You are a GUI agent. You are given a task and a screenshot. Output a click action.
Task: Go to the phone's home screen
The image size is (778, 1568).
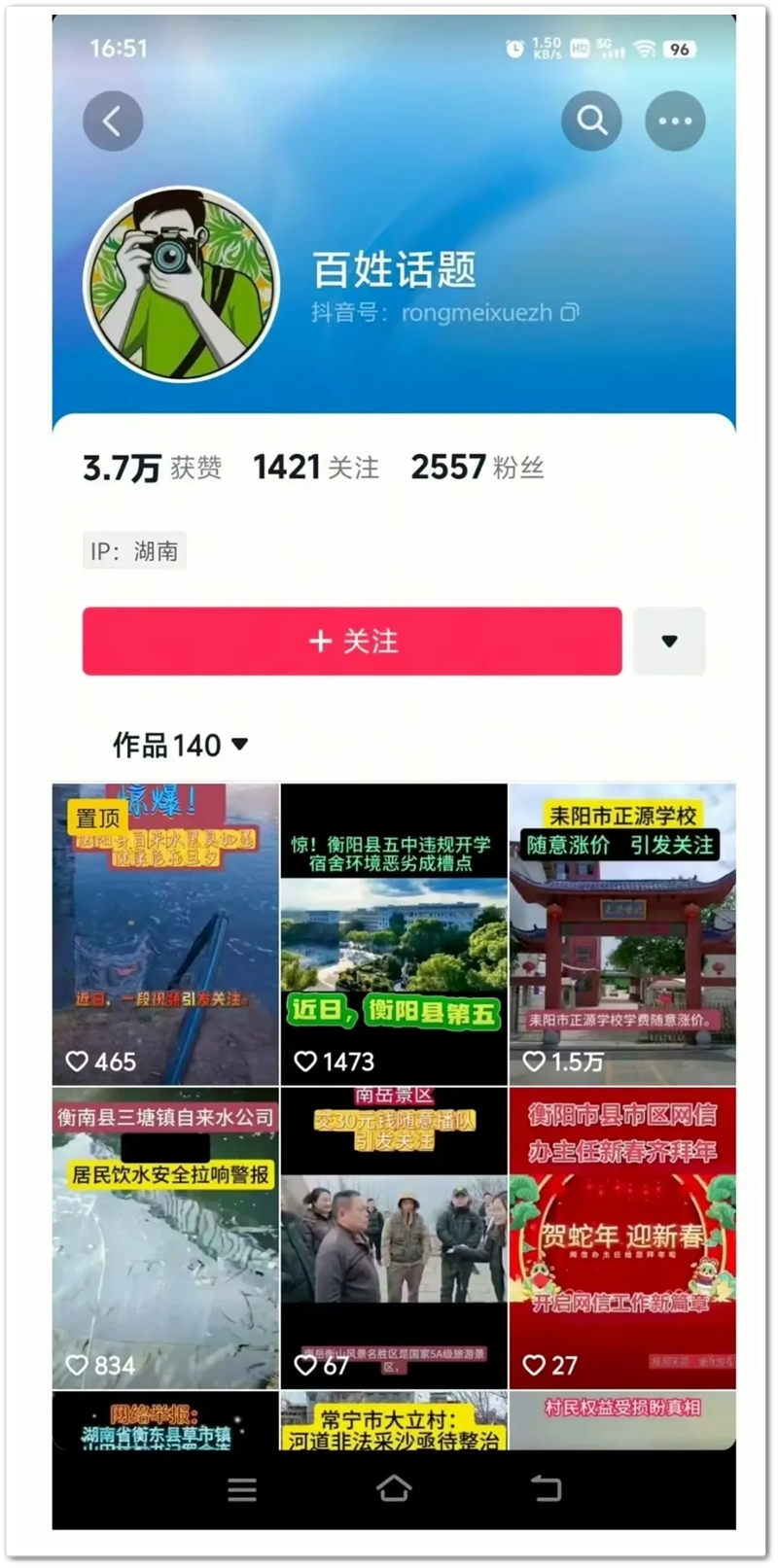click(x=394, y=1488)
